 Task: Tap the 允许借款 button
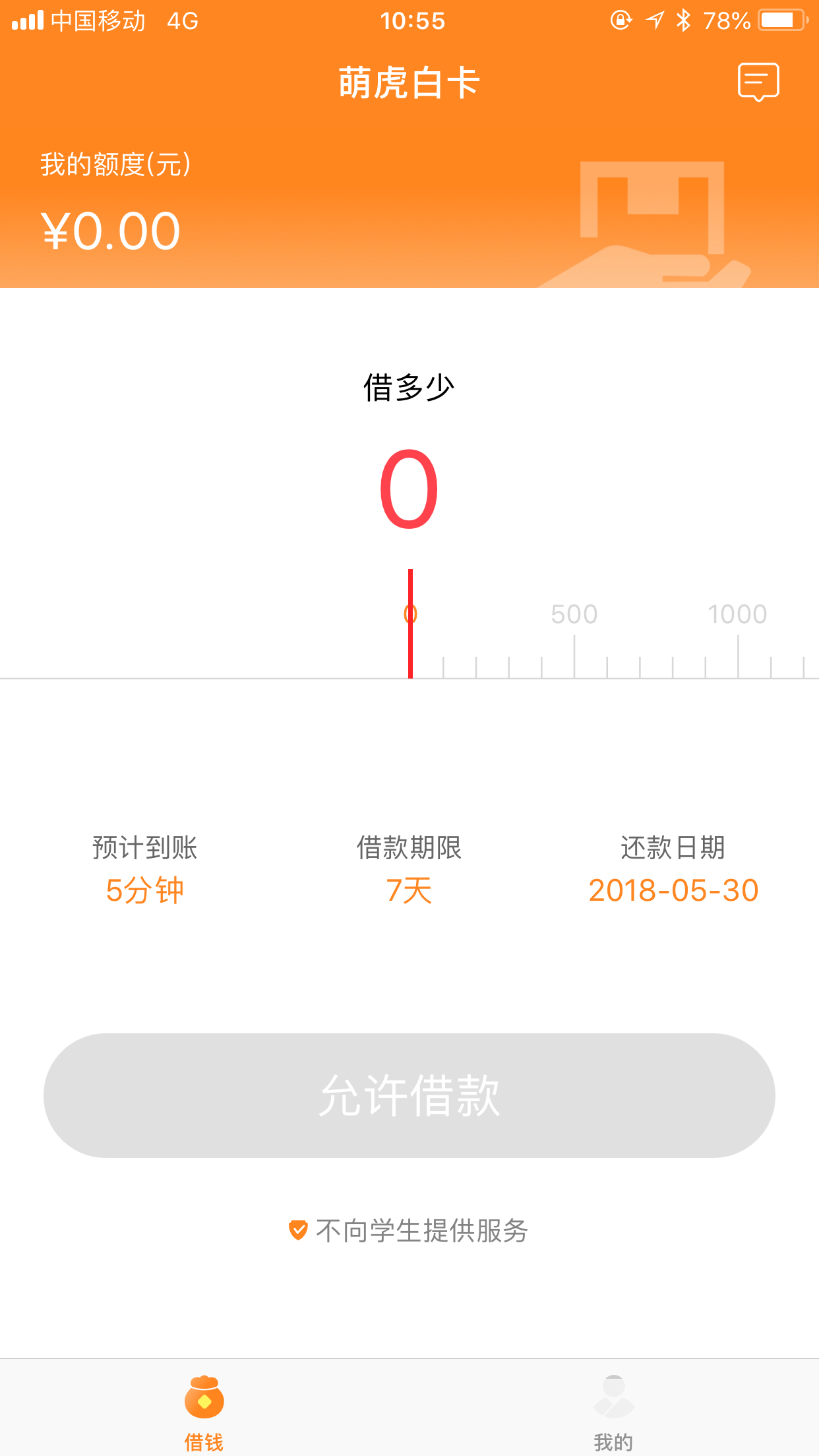(409, 1095)
